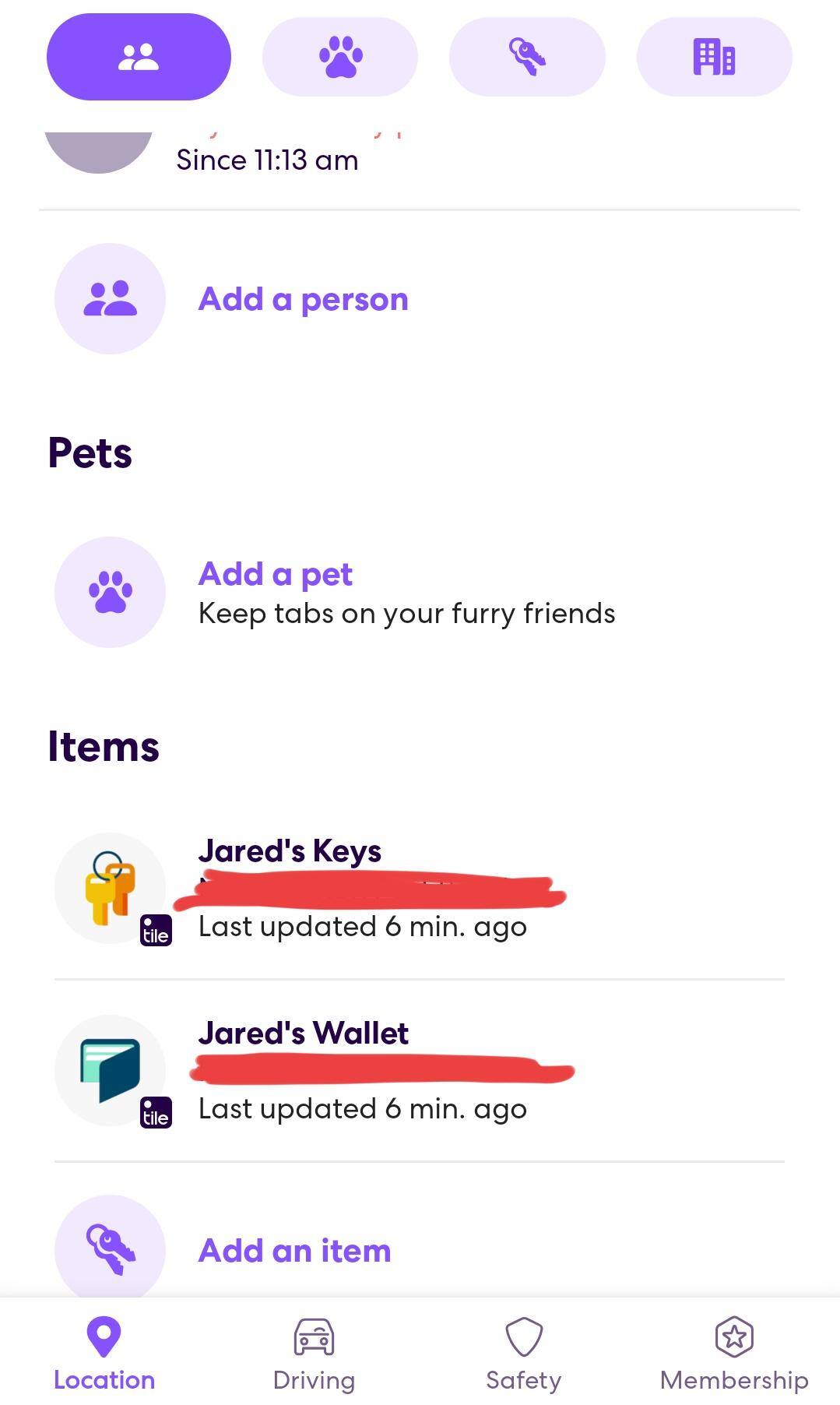Screen dimensions: 840x1405
Task: Tap Add a pet
Action: coord(276,575)
